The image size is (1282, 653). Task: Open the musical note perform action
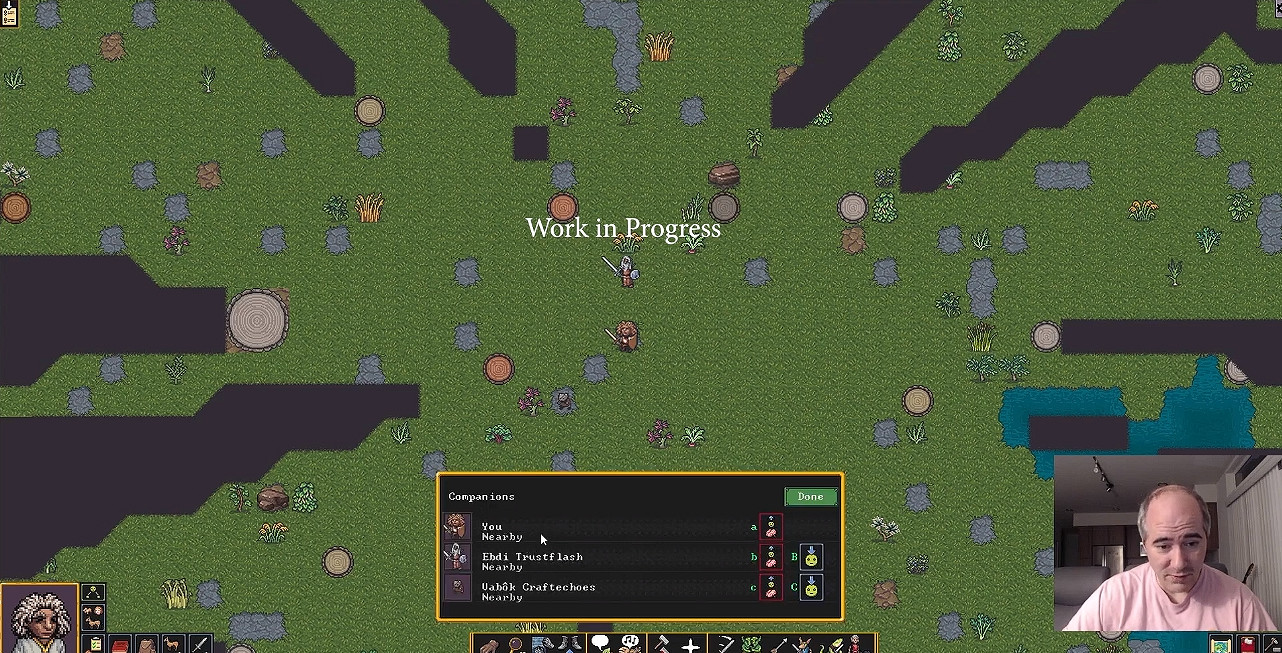coord(630,644)
